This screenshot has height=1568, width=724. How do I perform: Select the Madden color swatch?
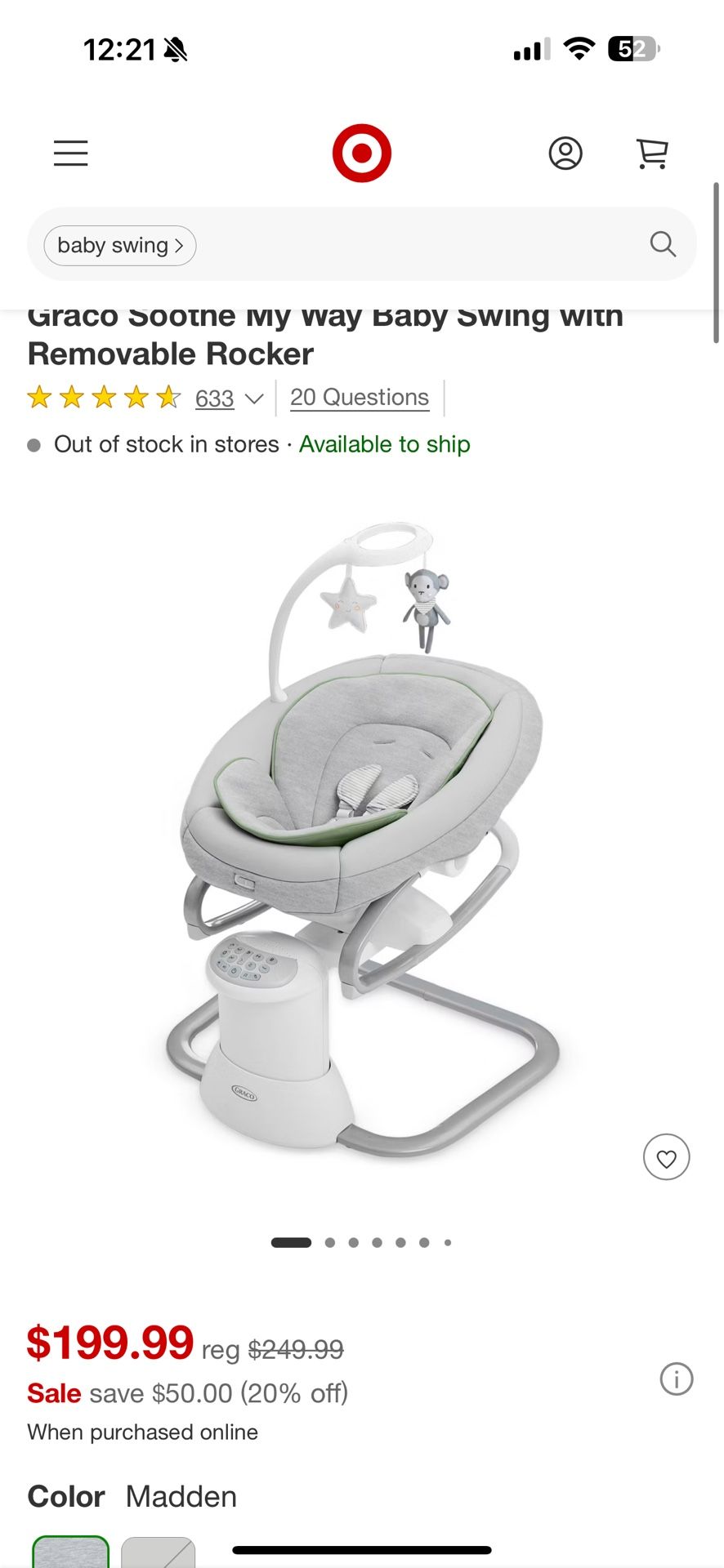coord(70,1552)
